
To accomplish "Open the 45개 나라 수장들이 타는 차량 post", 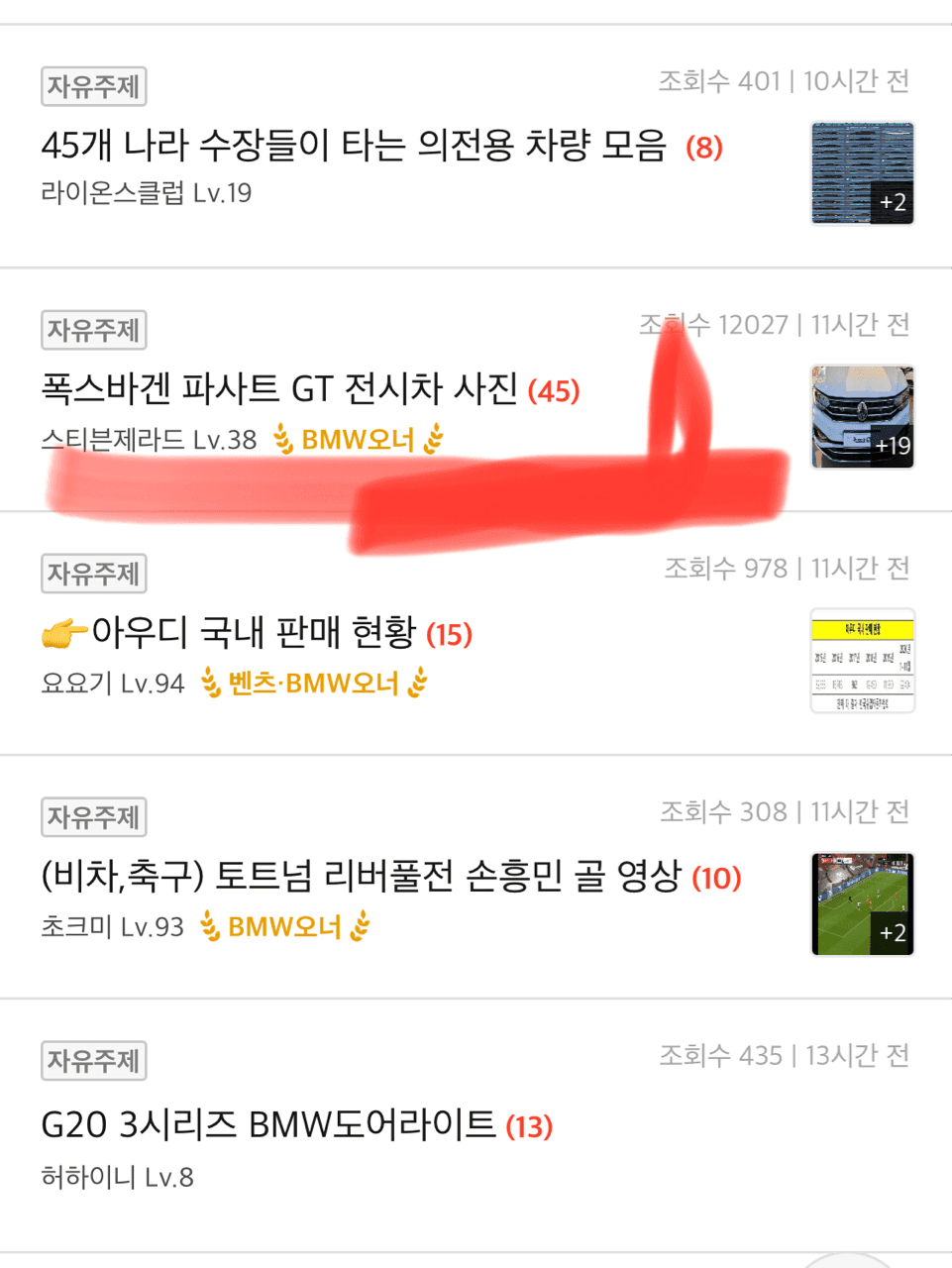I will pyautogui.click(x=359, y=146).
